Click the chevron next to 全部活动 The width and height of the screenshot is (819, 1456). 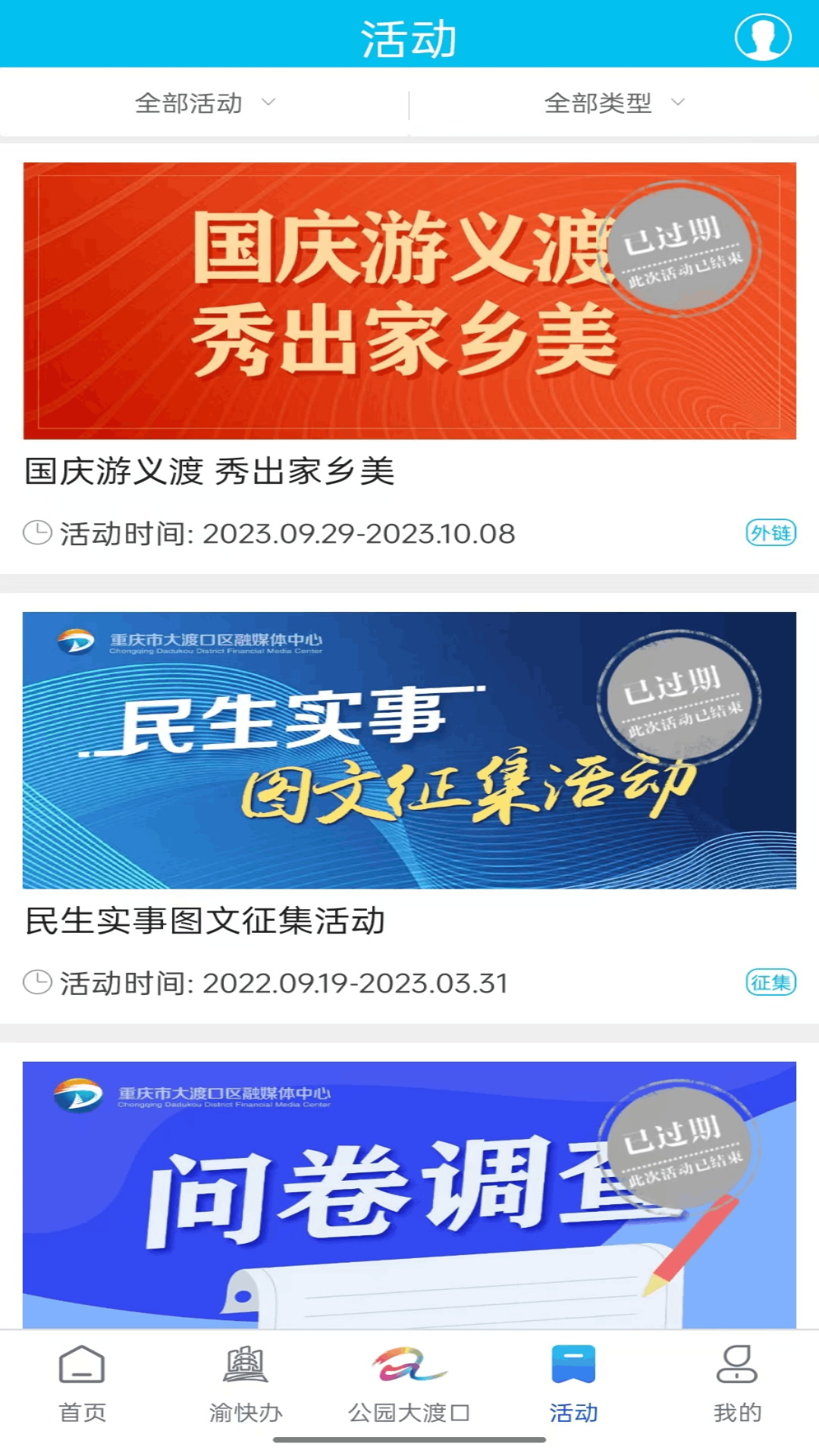pos(269,103)
